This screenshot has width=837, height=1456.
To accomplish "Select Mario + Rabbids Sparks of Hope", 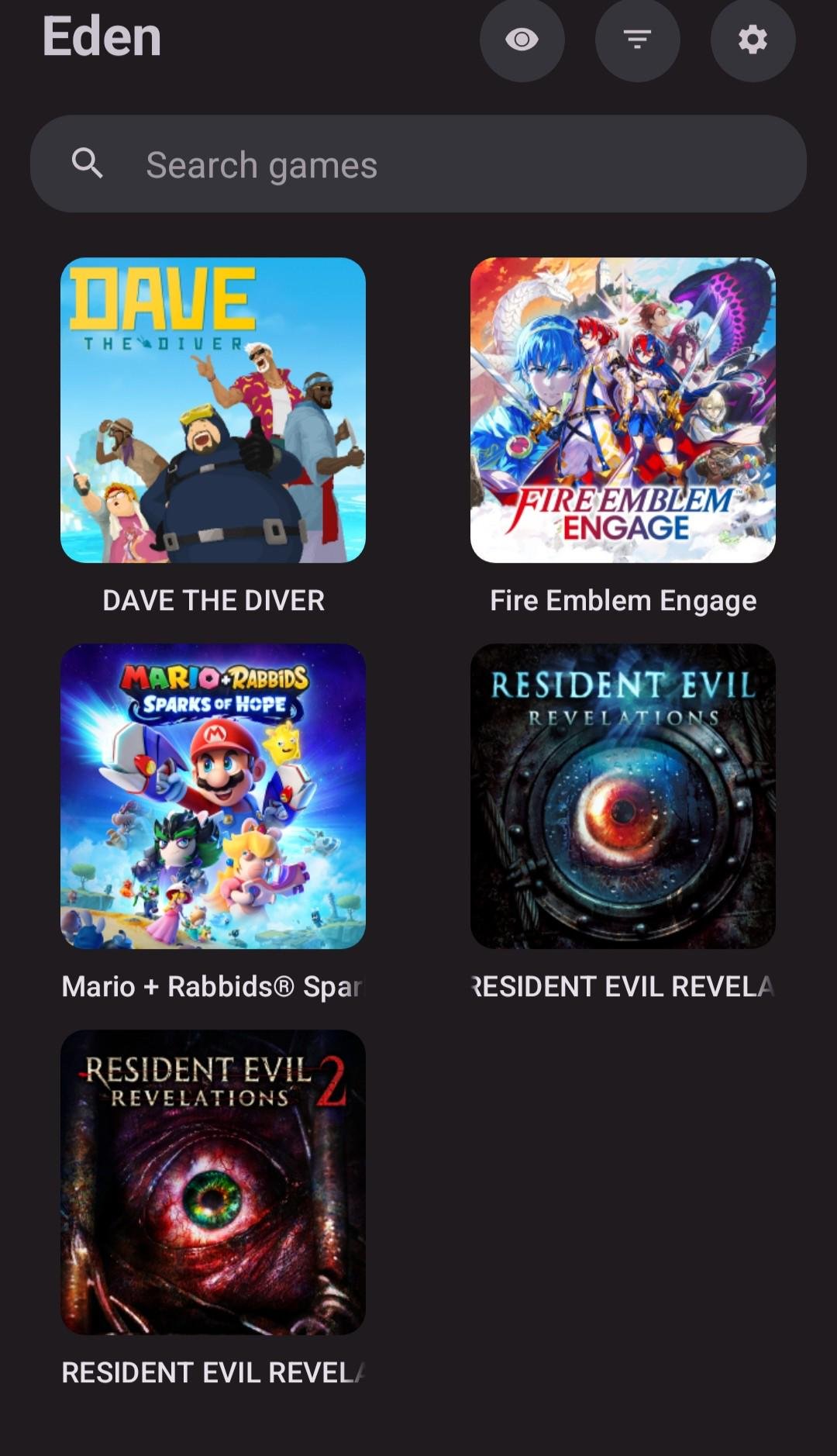I will 213,796.
